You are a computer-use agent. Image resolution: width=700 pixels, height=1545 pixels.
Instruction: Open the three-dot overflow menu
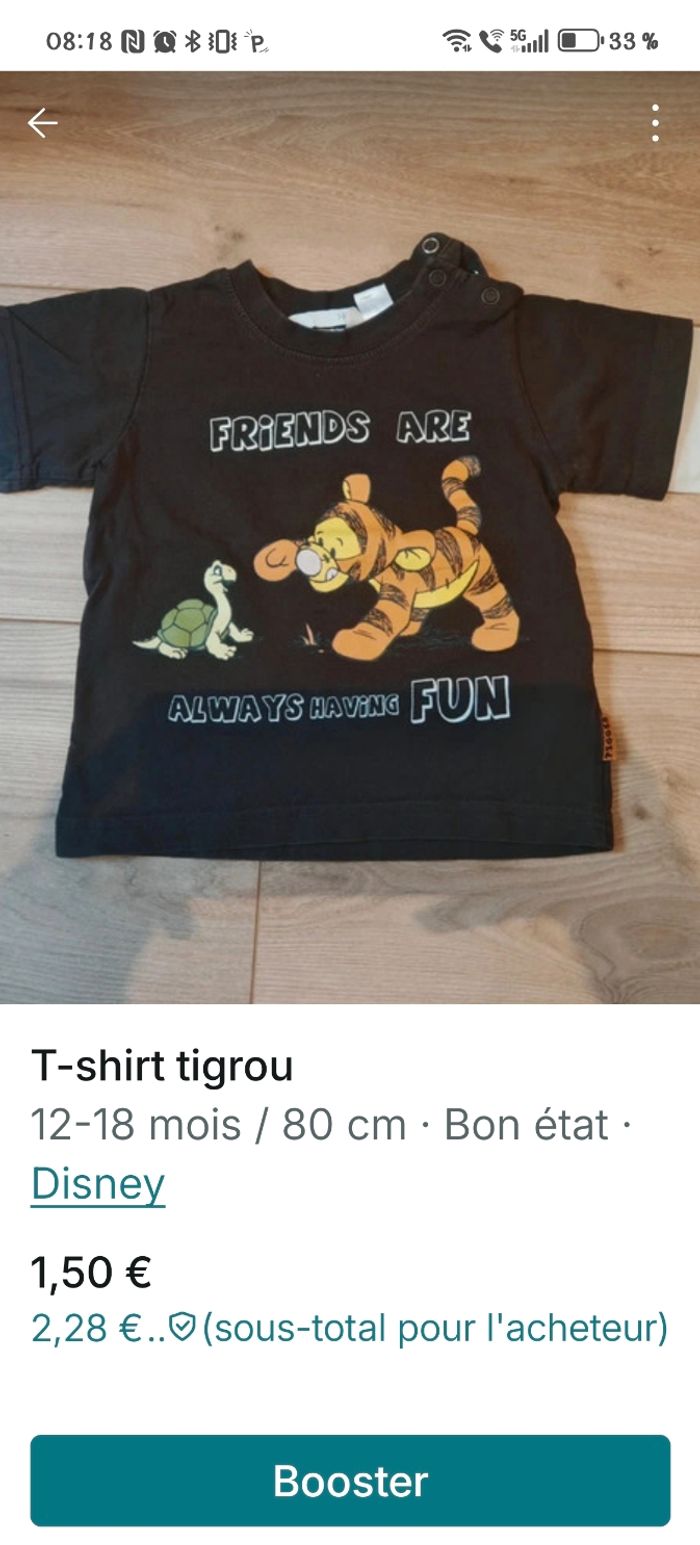pyautogui.click(x=655, y=123)
